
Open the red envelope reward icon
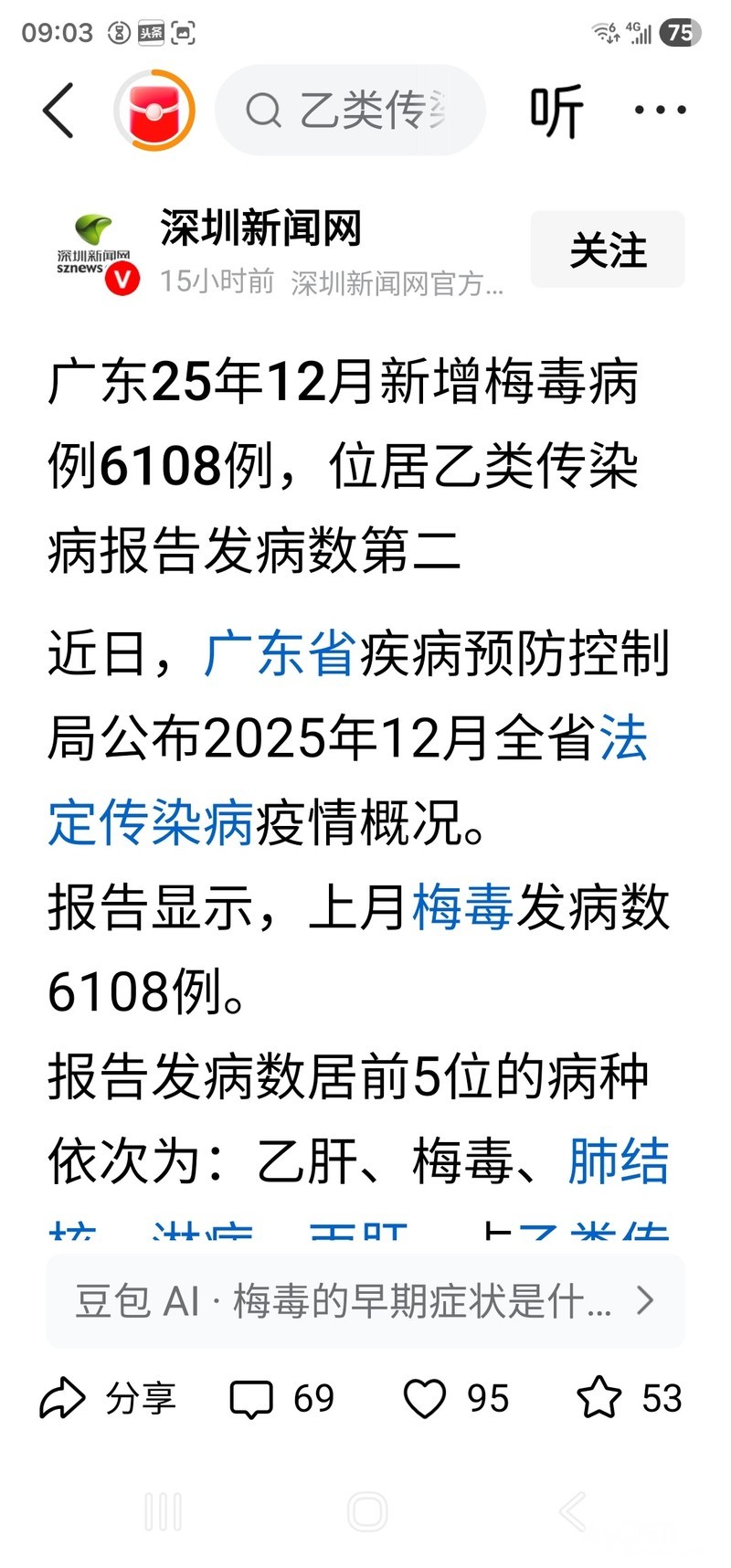coord(154,111)
